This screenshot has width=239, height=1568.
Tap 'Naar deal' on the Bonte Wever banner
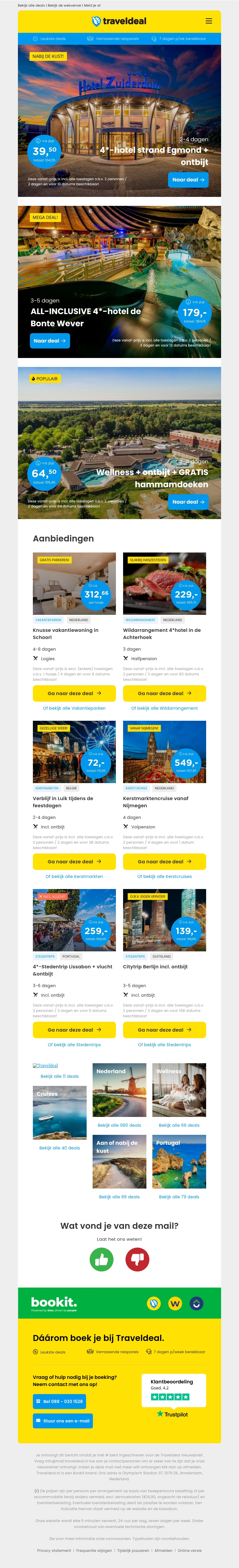point(49,341)
